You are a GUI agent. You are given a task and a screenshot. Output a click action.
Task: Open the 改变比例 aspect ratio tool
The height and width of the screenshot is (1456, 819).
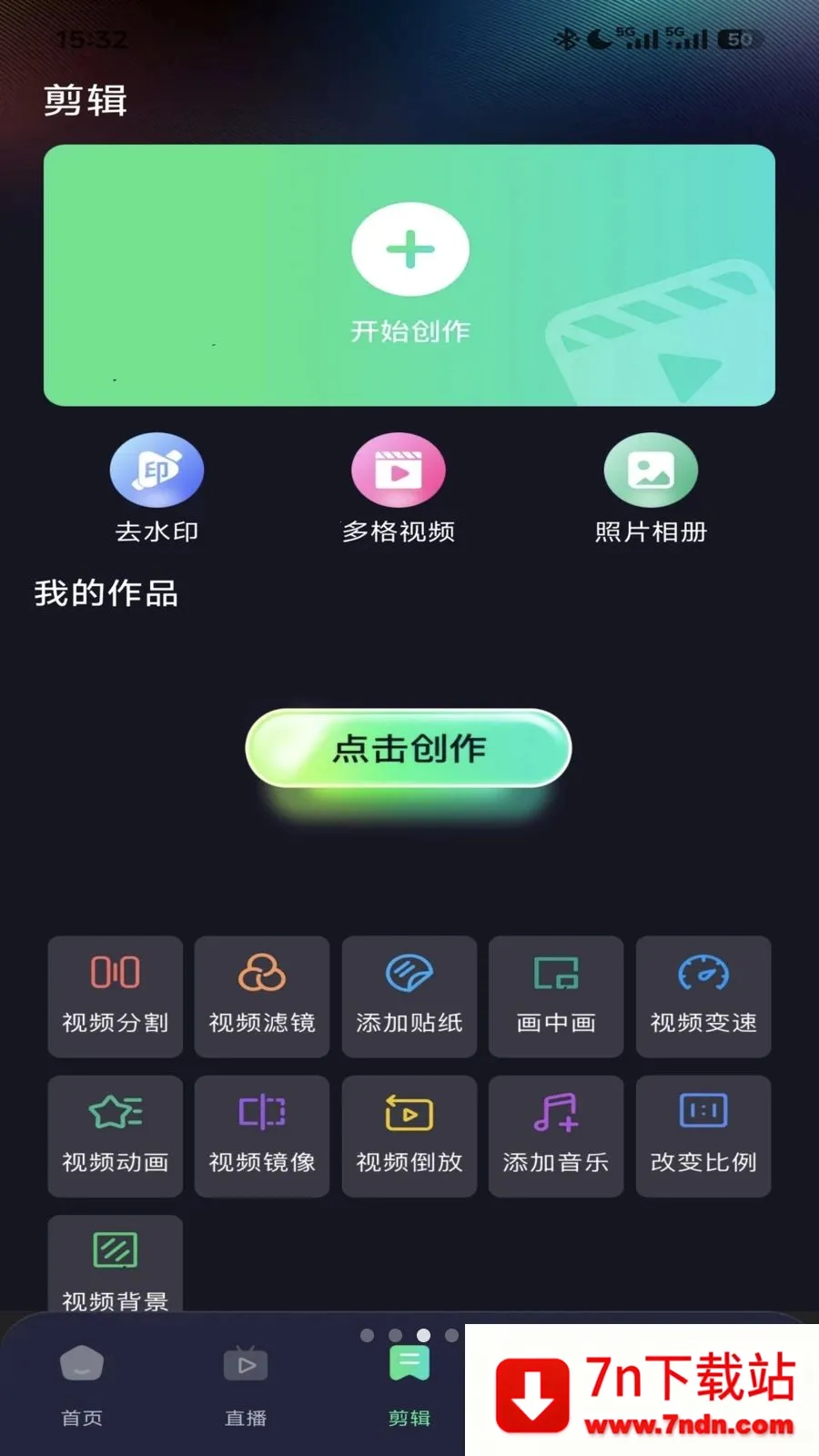(703, 1136)
